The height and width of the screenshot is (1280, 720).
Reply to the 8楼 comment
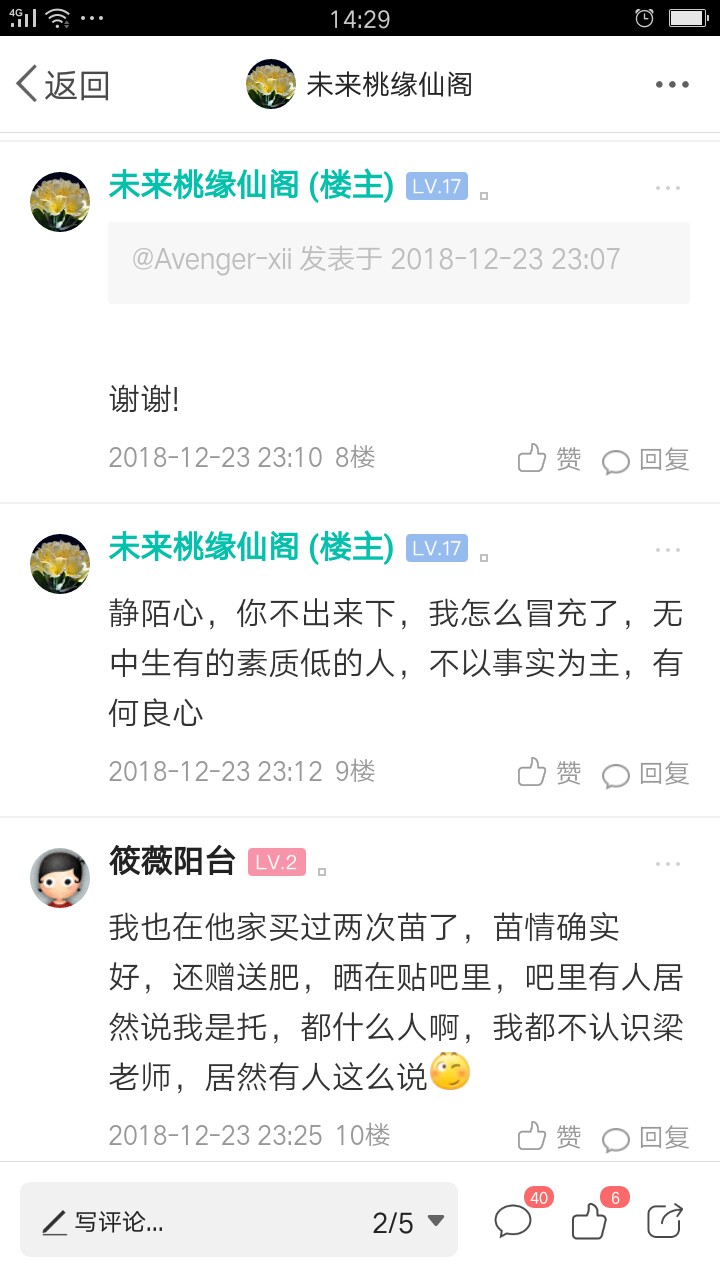coord(646,459)
